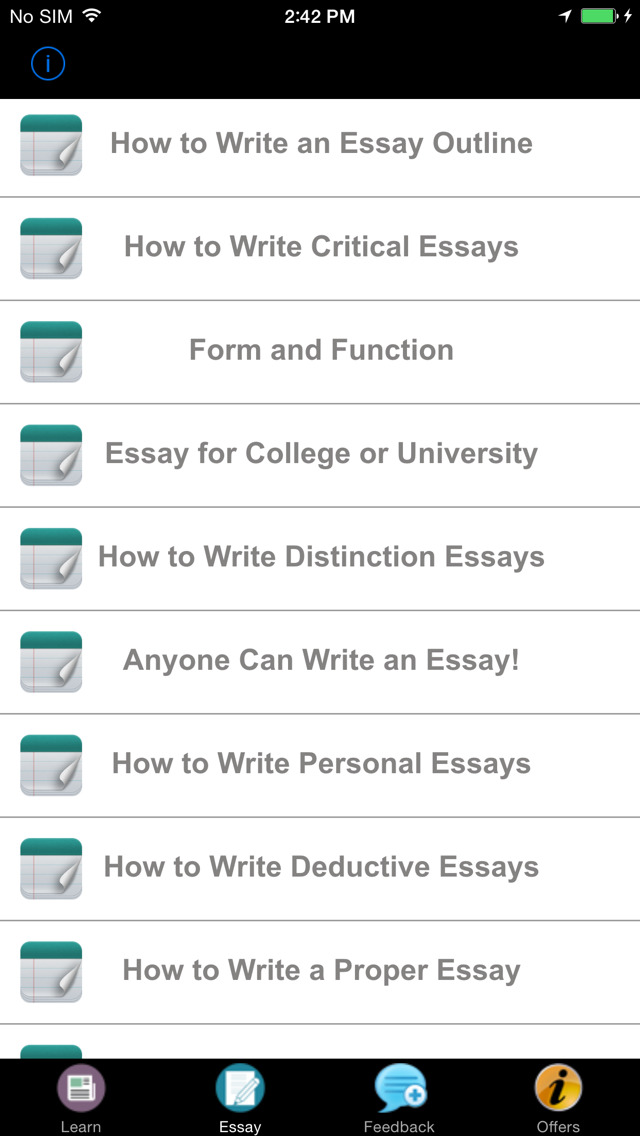The height and width of the screenshot is (1136, 640).
Task: Open How to Write Deductive Essays
Action: click(x=320, y=869)
